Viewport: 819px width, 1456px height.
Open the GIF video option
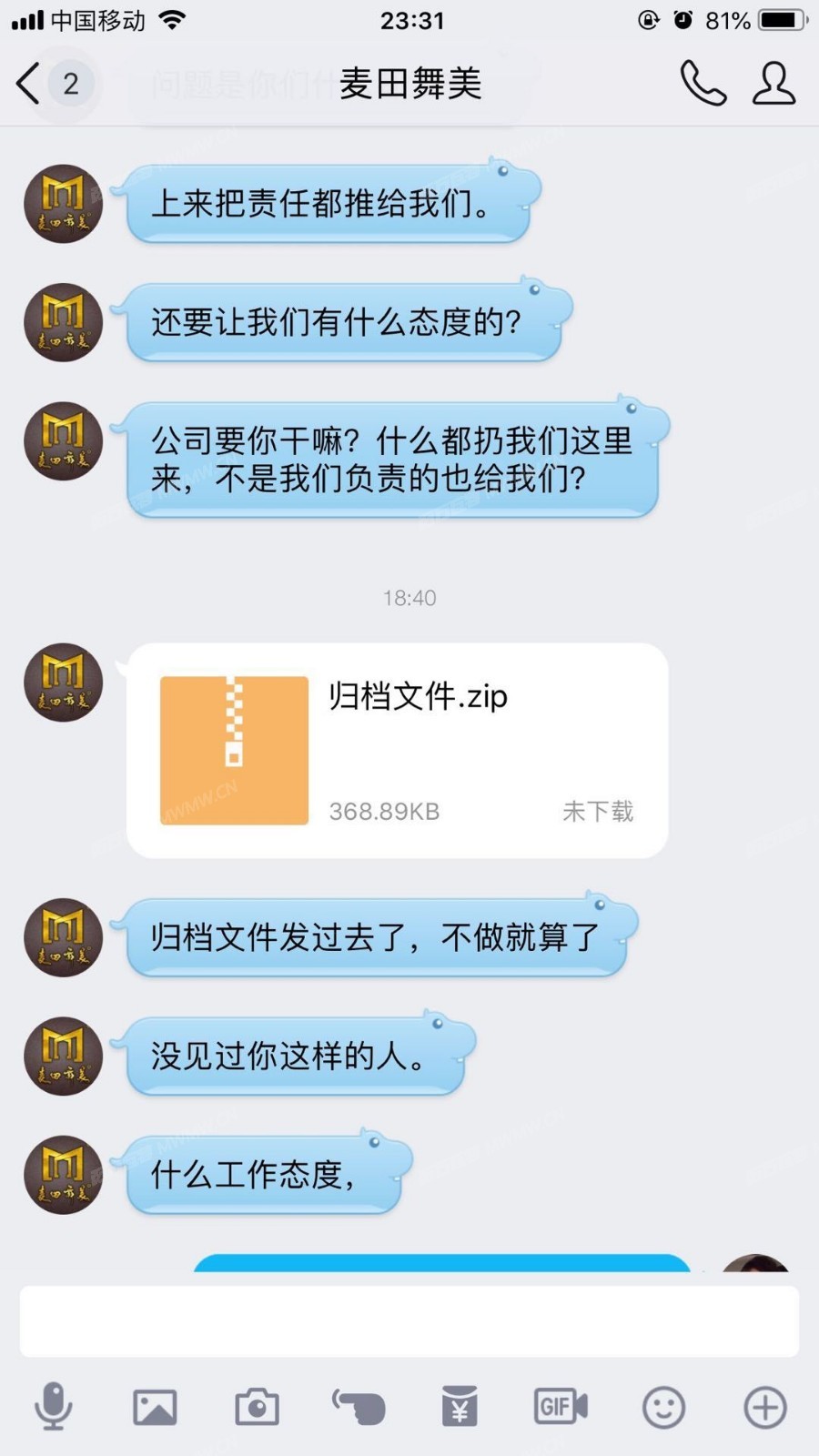[x=561, y=1407]
